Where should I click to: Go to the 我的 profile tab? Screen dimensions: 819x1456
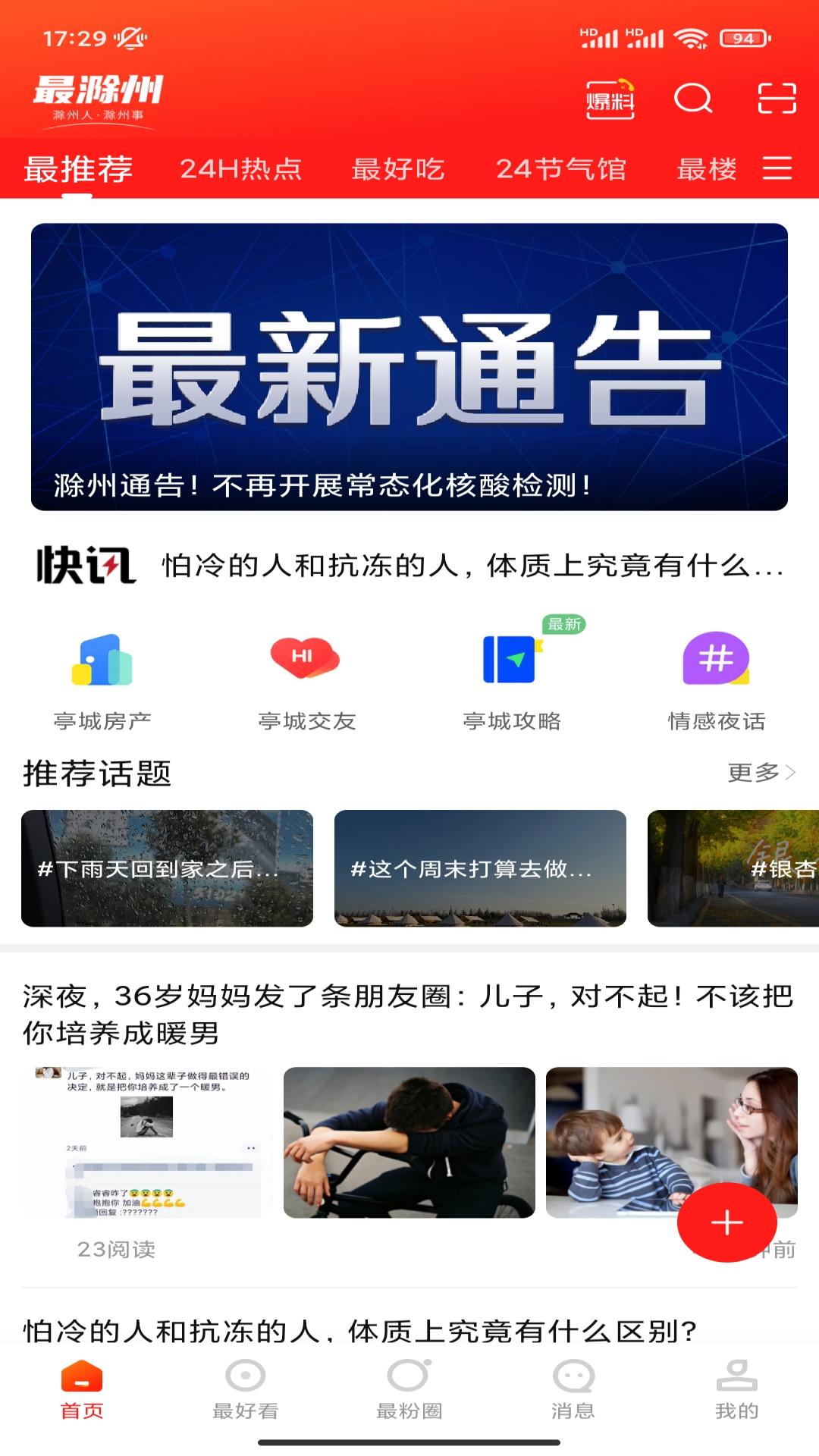(736, 1389)
